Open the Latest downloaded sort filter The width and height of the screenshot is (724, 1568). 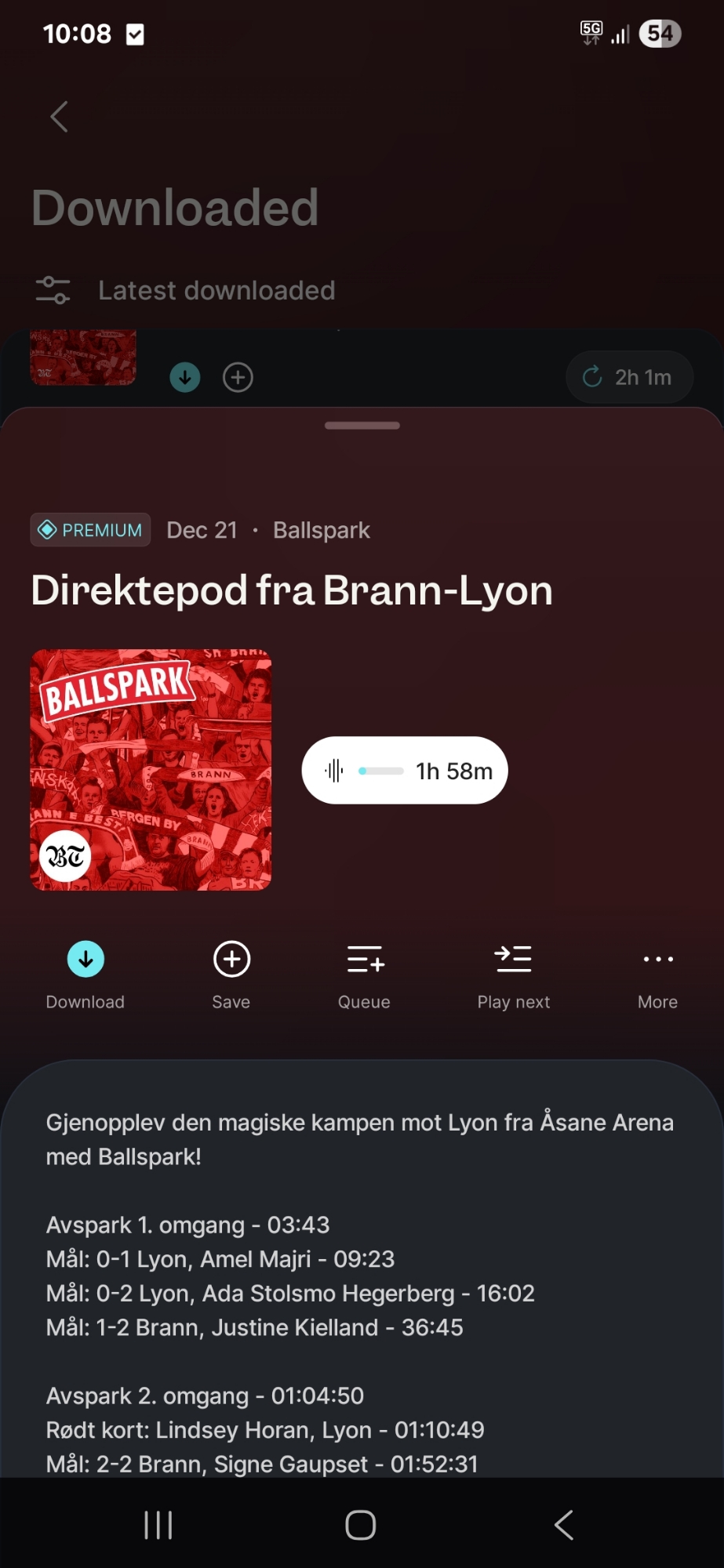point(185,291)
